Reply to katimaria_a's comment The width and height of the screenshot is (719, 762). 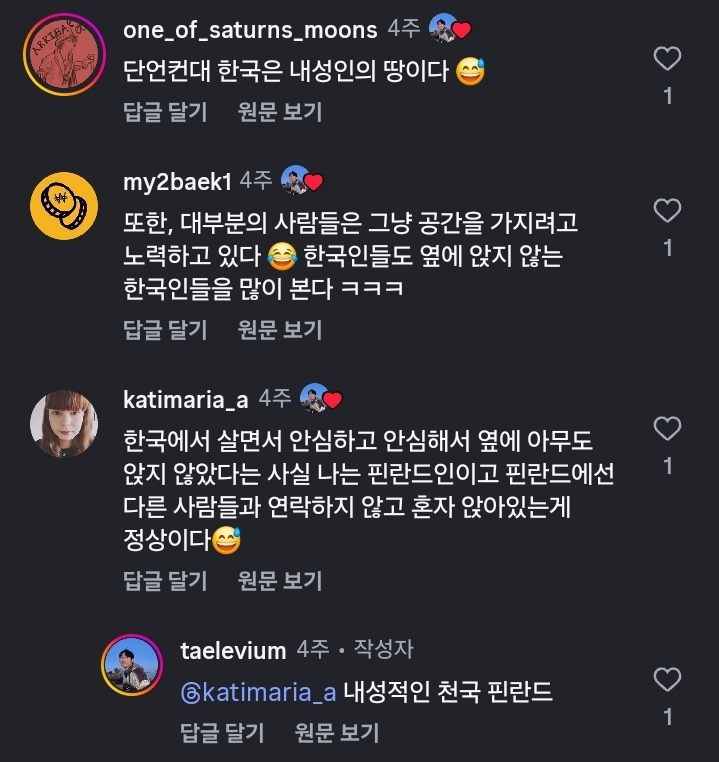click(164, 580)
